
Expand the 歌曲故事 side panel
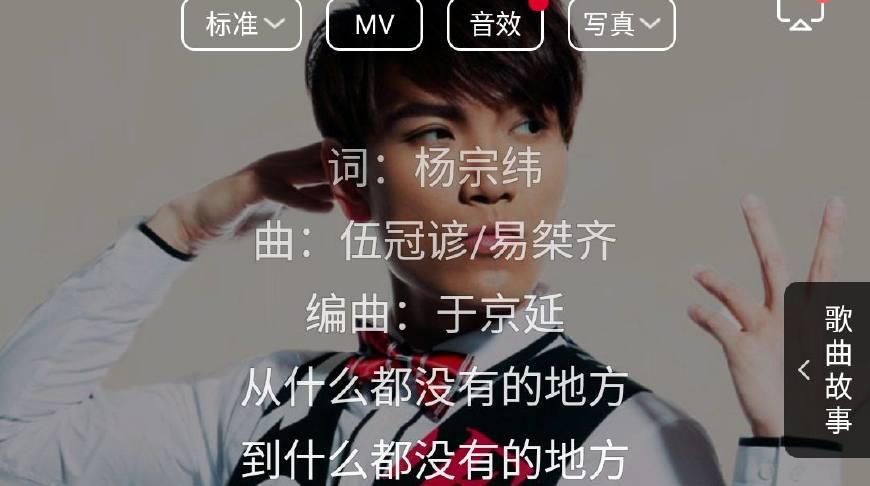[826, 370]
